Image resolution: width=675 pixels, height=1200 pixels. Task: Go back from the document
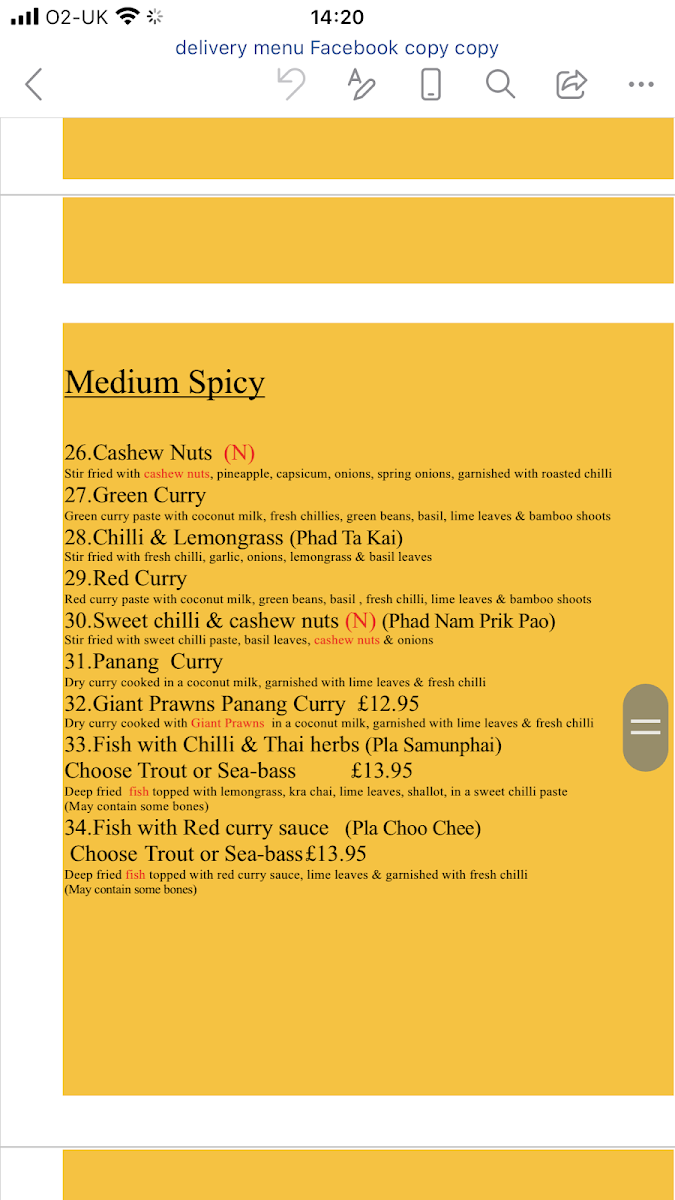(34, 84)
